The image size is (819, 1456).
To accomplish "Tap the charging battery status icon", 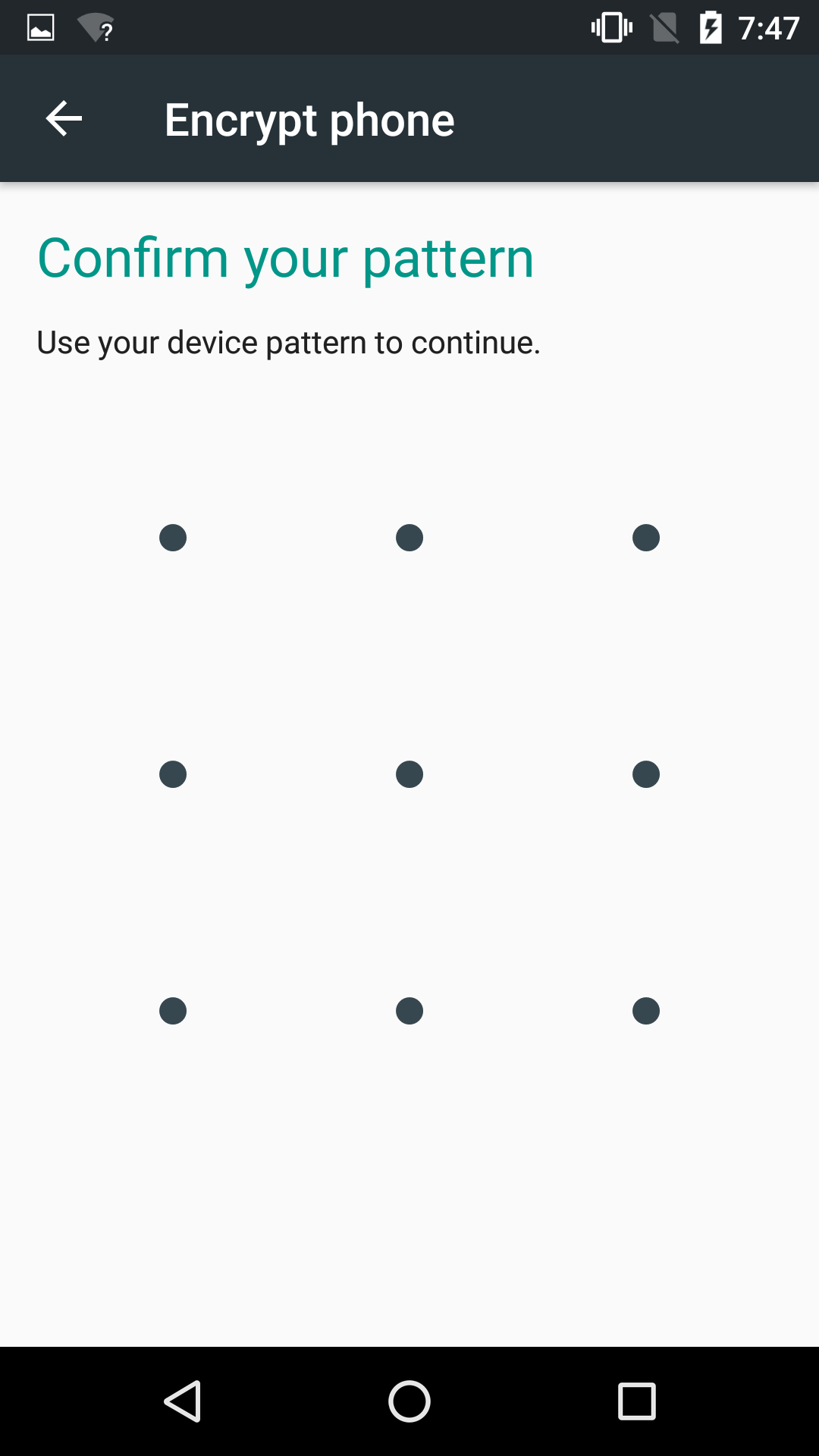I will 711,27.
